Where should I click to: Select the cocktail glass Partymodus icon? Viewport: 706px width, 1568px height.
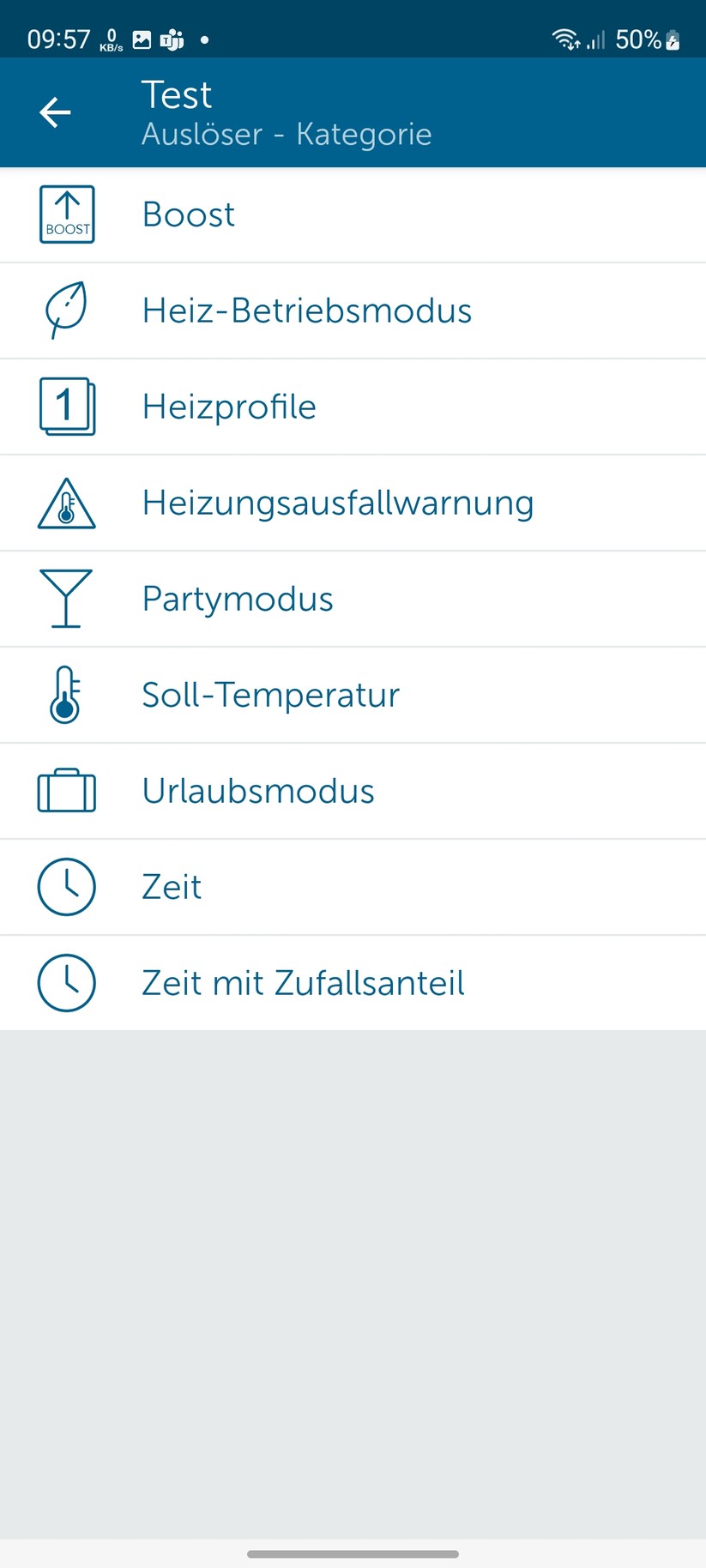[66, 599]
